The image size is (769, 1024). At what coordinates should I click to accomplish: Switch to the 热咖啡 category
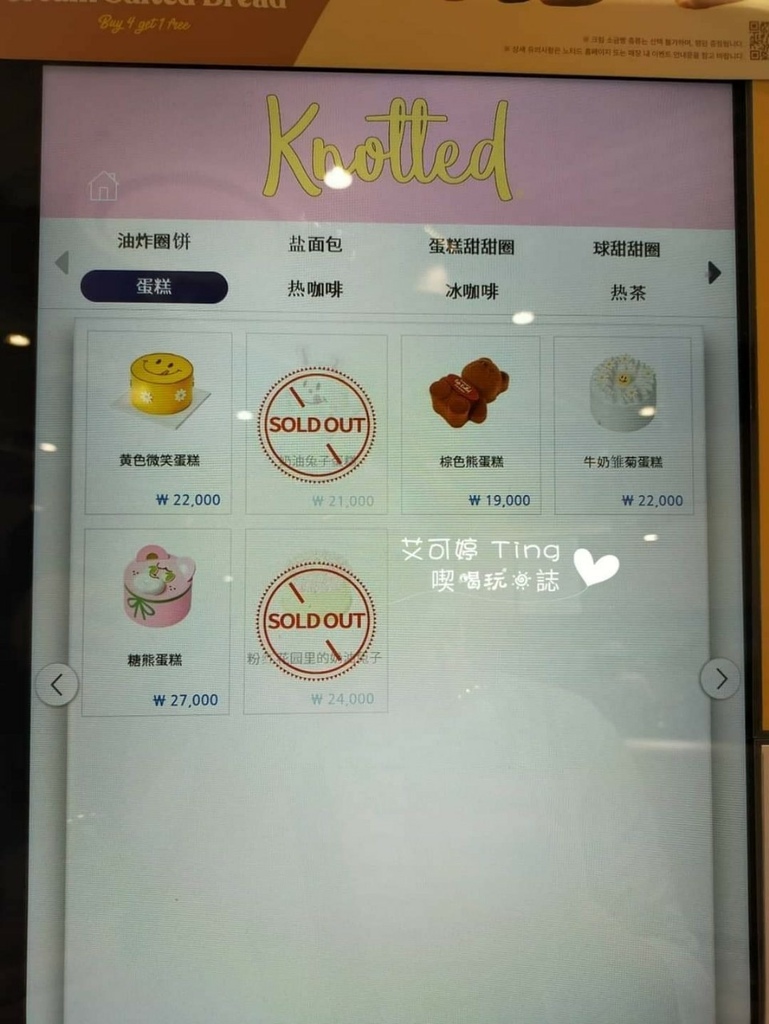point(315,289)
